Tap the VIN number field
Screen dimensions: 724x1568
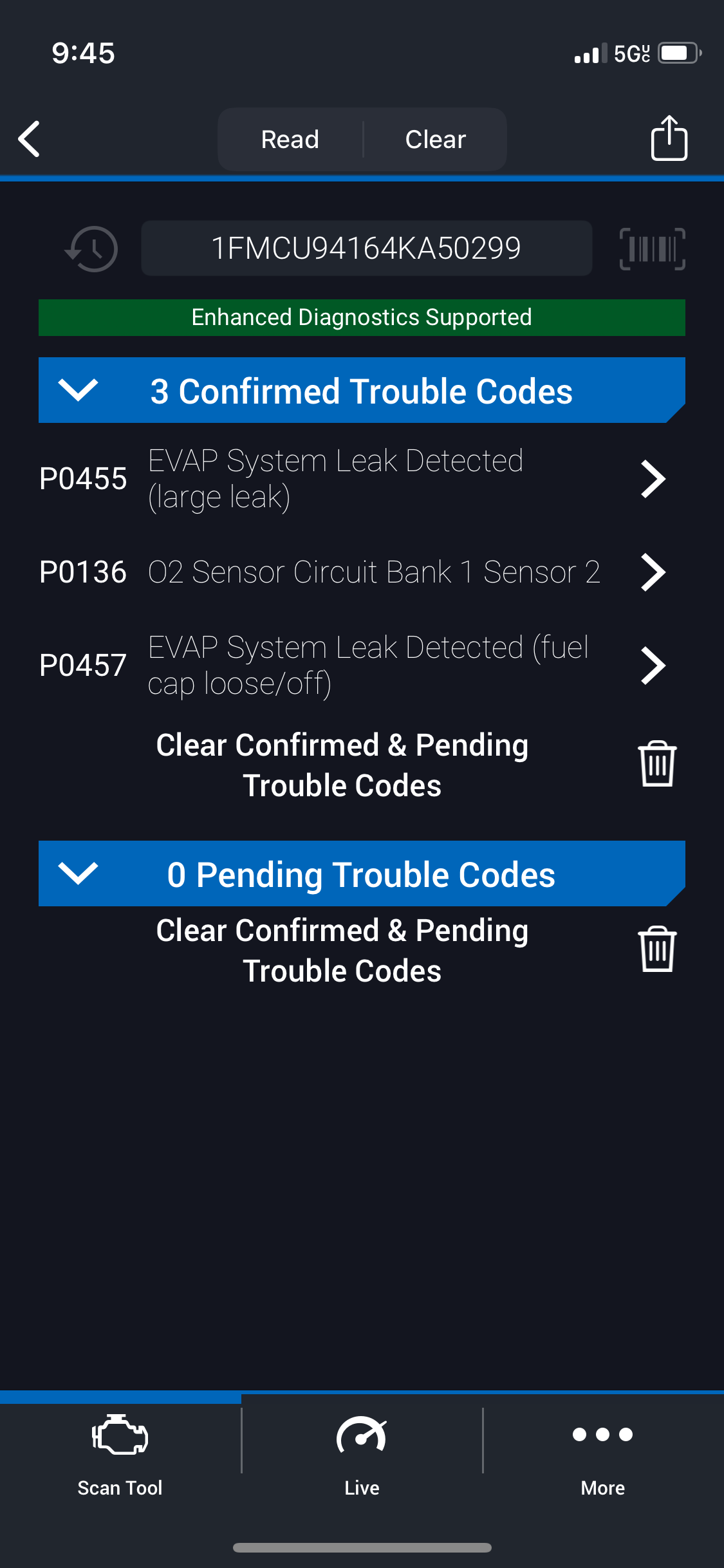pyautogui.click(x=366, y=248)
